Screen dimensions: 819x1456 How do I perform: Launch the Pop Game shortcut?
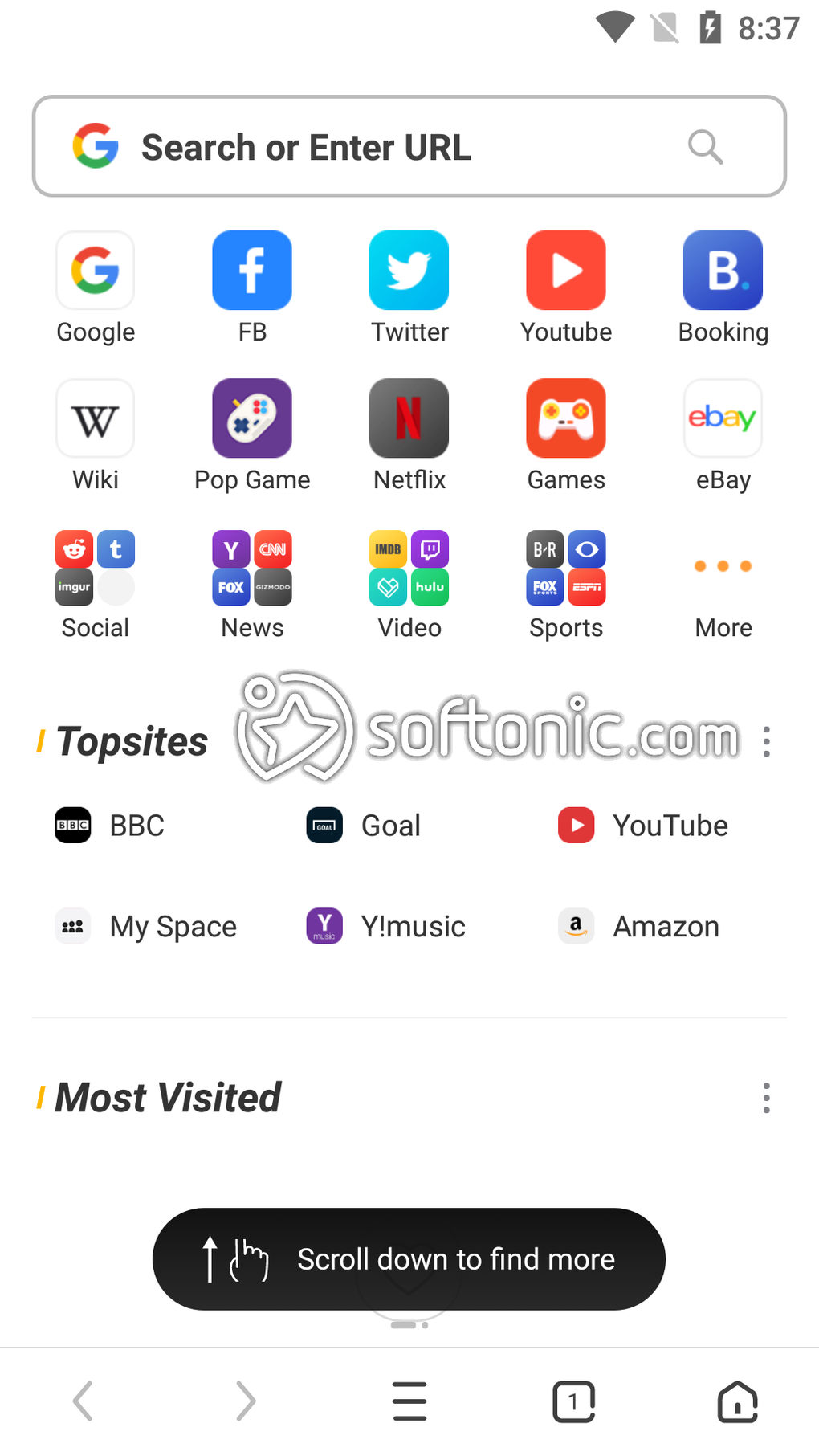(x=251, y=418)
